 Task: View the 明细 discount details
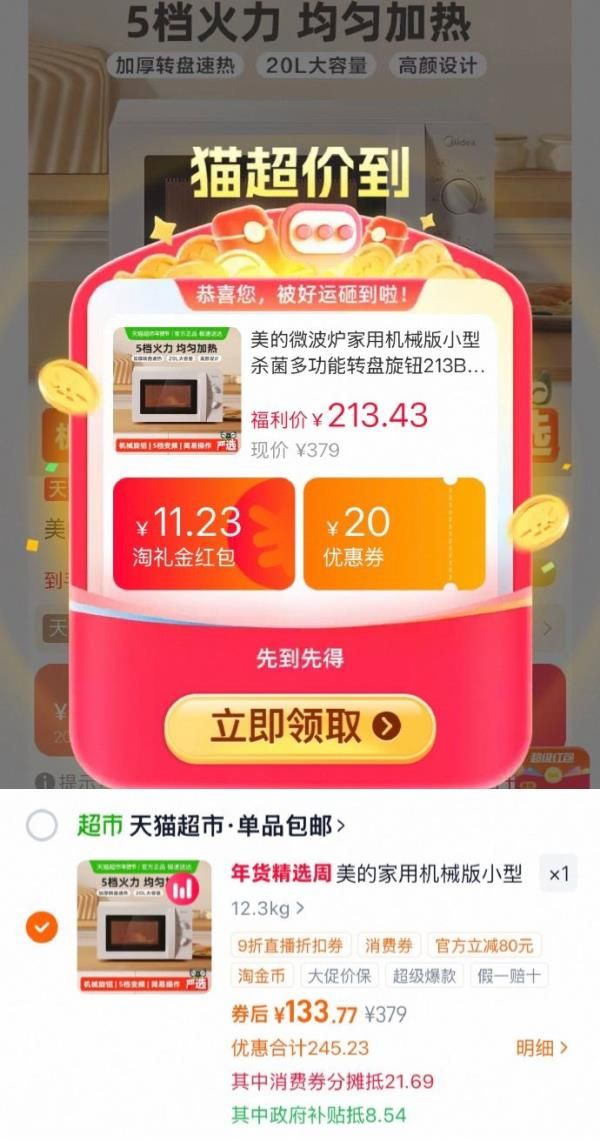coord(542,1048)
